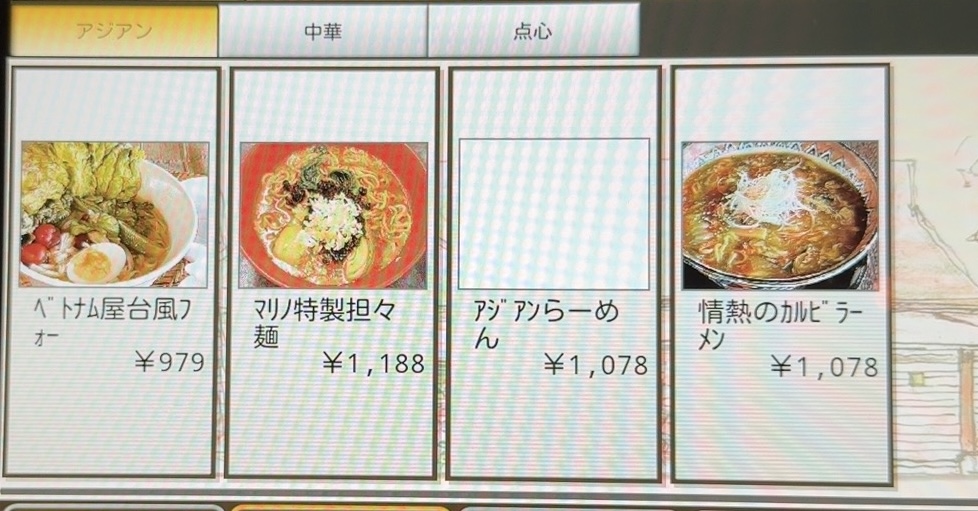Switch to the 中華 tab

323,30
